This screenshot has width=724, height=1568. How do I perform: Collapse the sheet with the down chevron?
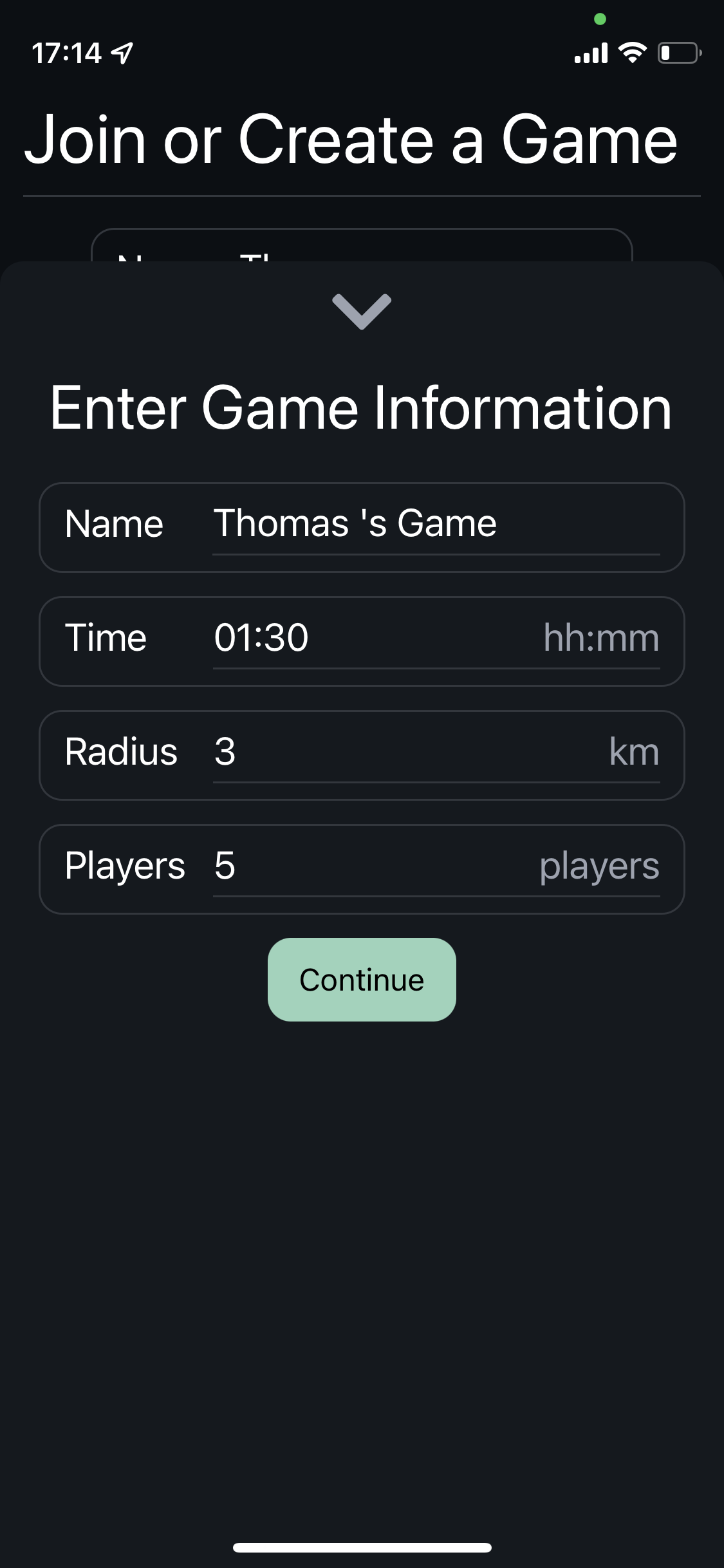362,312
